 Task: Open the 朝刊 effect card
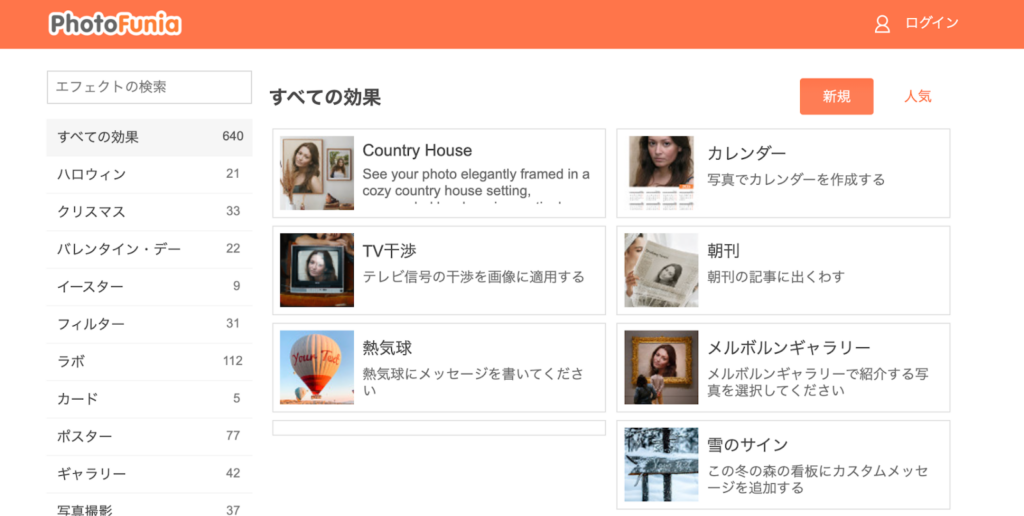coord(782,270)
